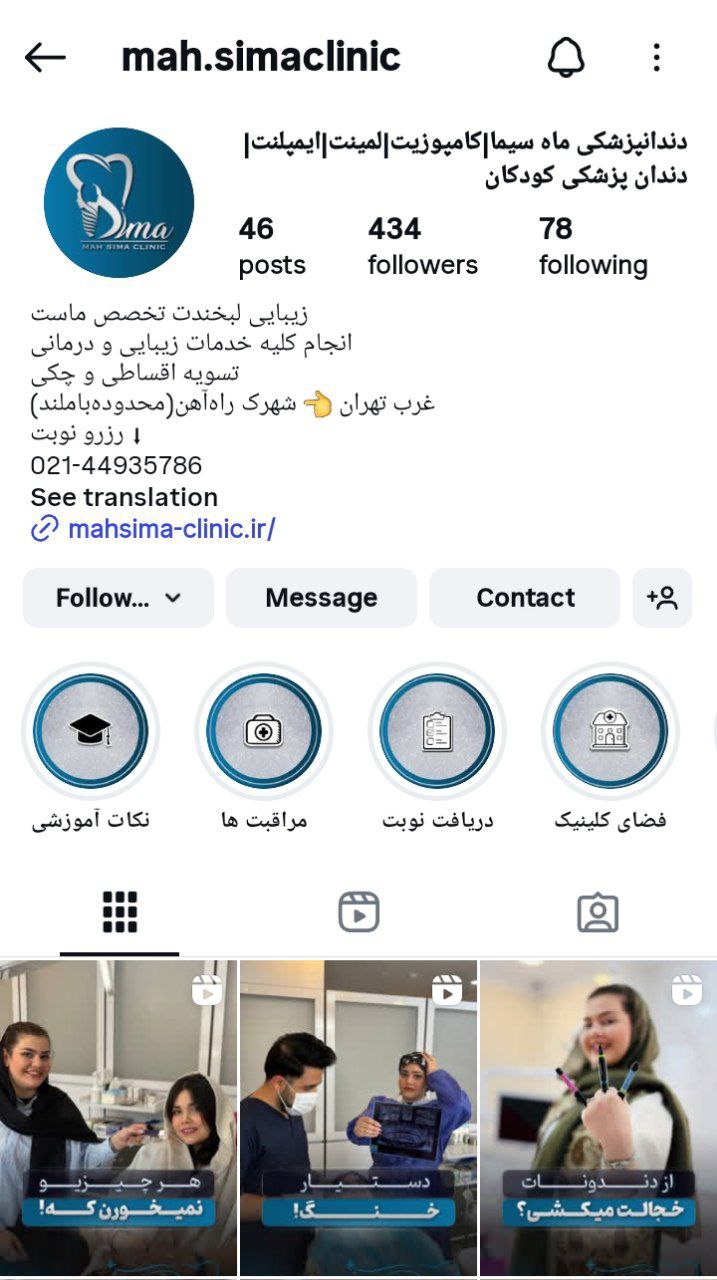This screenshot has width=717, height=1280.
Task: Tap See translation under the bio
Action: pyautogui.click(x=124, y=497)
